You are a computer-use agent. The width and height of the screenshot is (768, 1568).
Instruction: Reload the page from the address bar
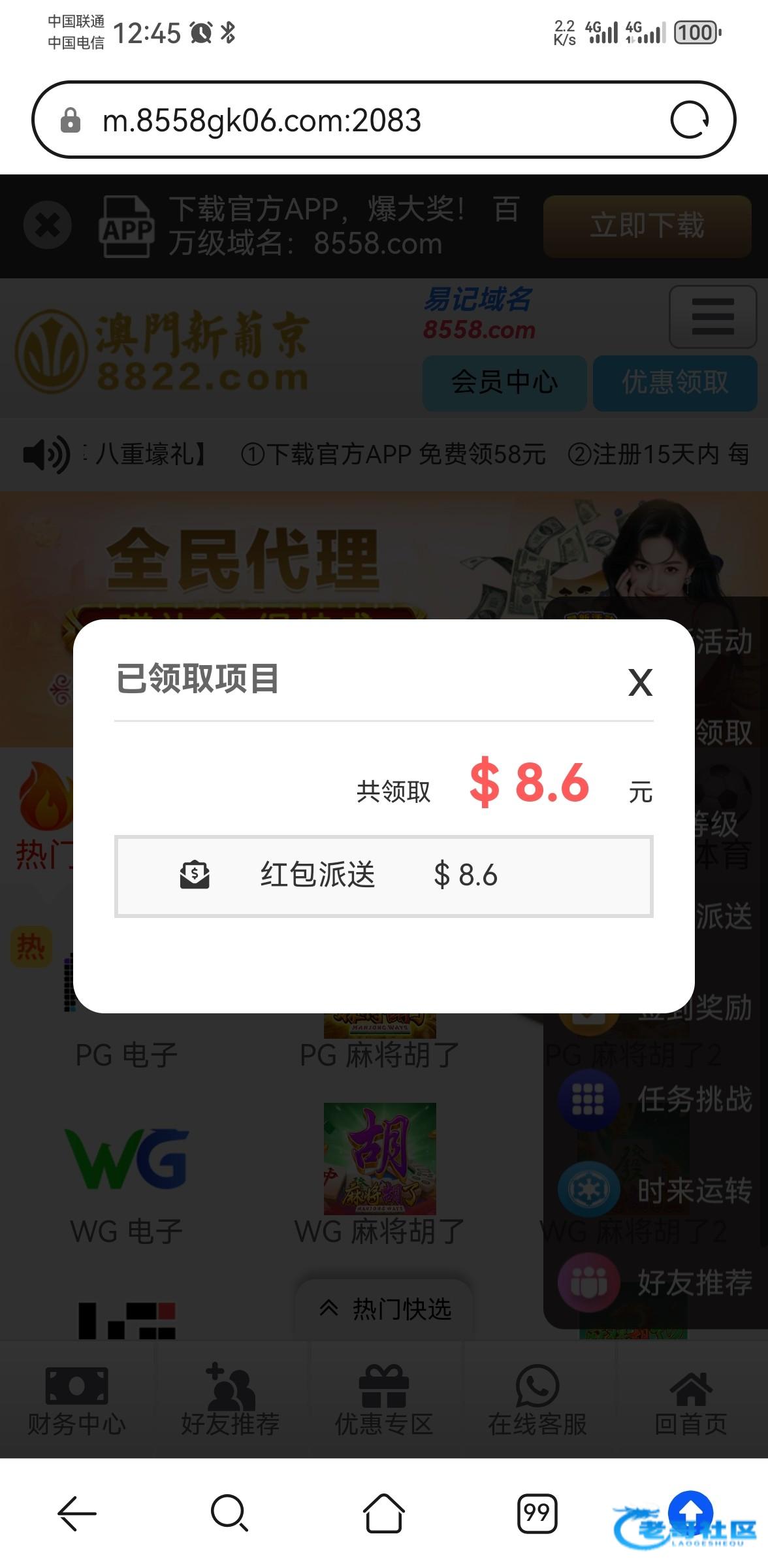click(690, 120)
